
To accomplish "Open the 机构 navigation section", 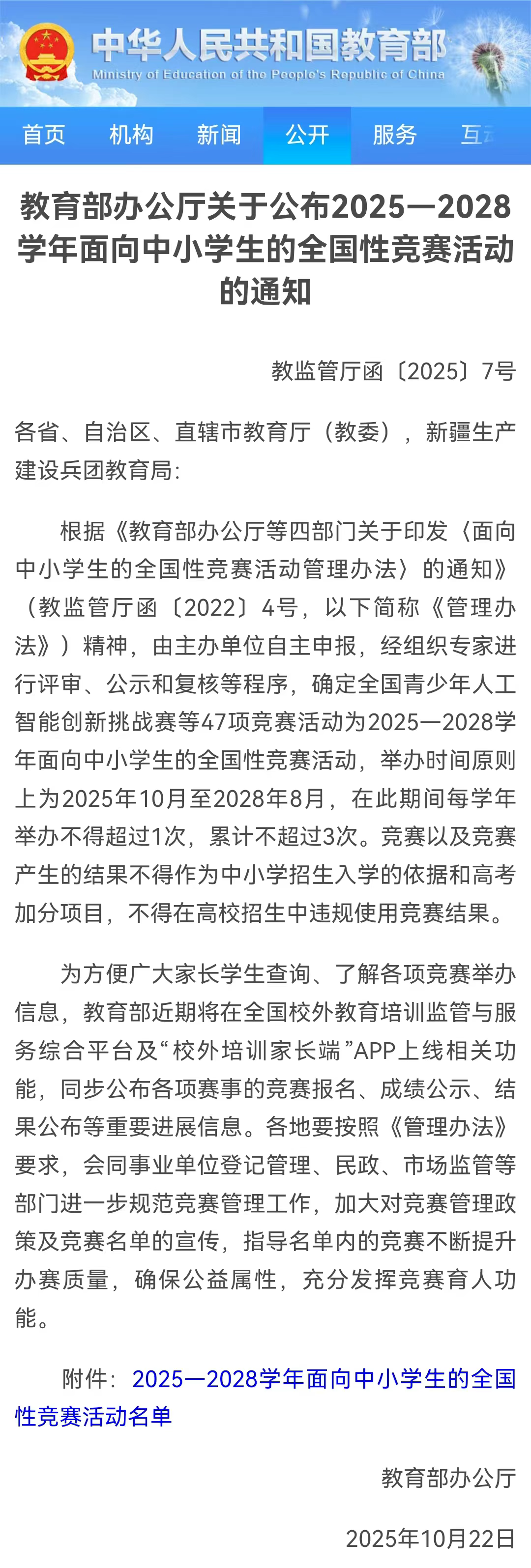I will pos(131,135).
